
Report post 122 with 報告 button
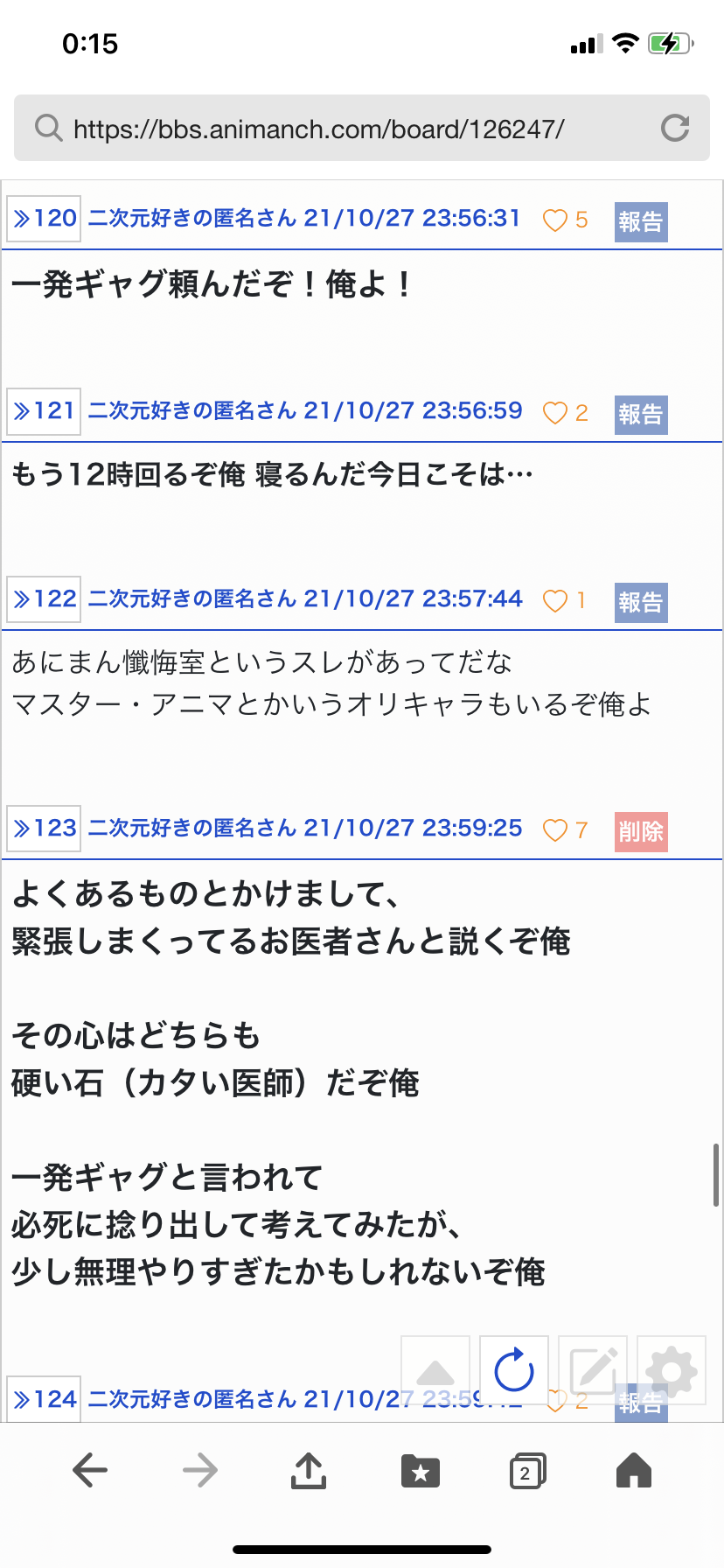[641, 602]
